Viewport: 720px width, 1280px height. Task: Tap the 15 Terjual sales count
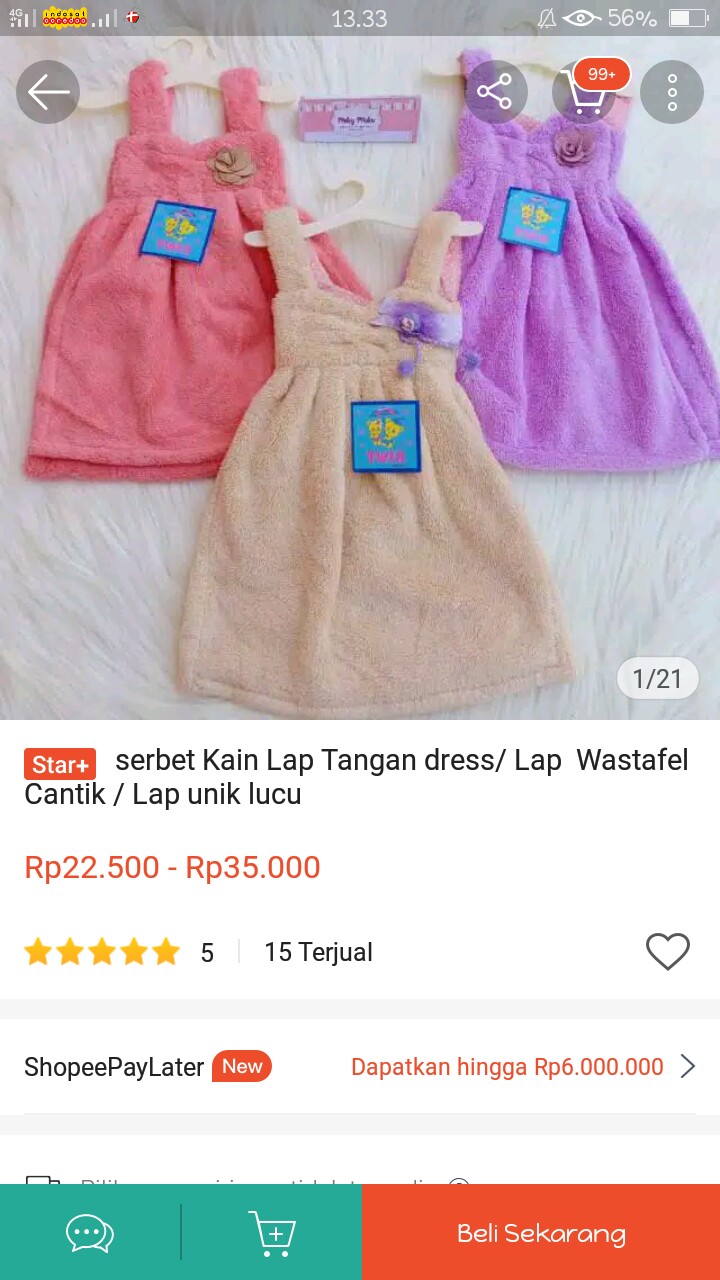pos(317,951)
